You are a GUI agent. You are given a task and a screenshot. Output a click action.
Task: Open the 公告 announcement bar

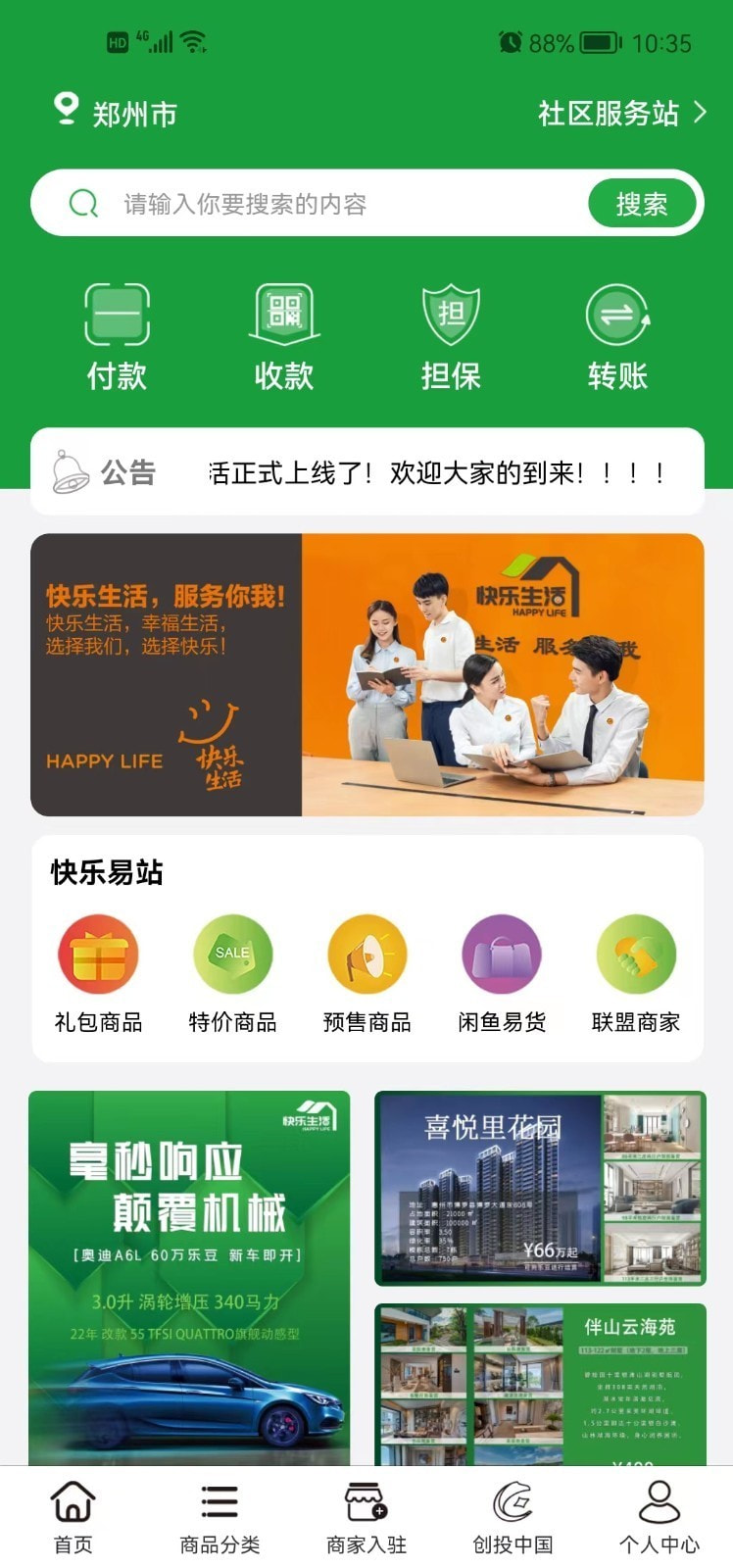pos(366,472)
